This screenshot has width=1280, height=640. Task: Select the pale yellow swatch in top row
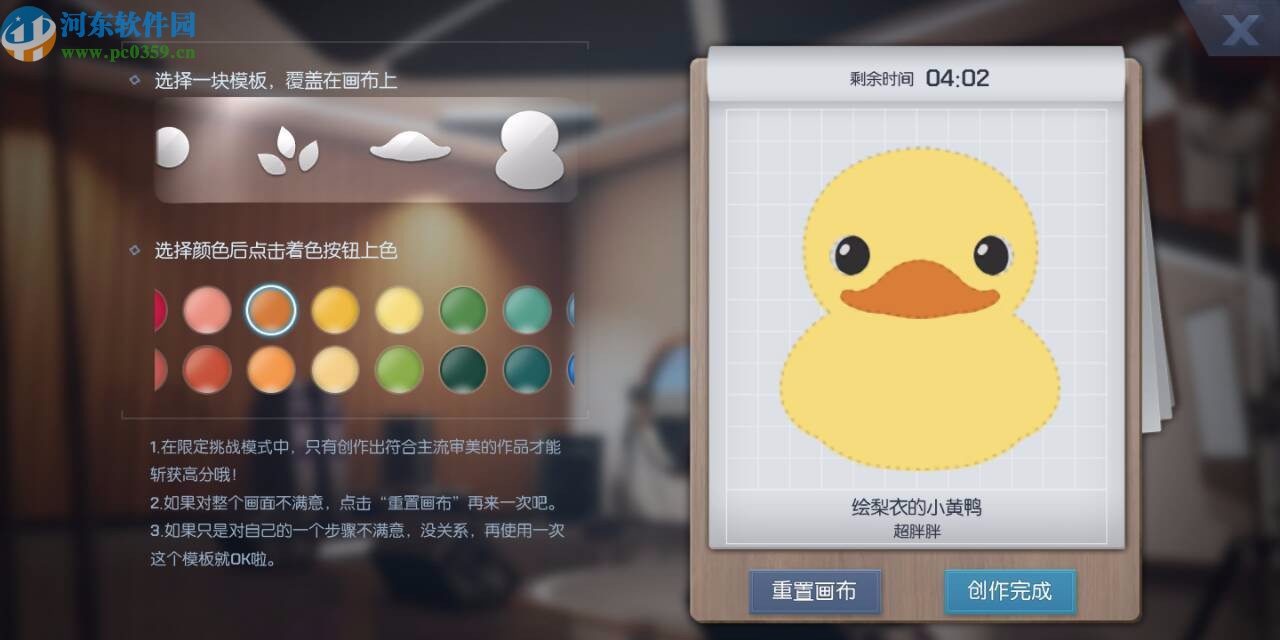[399, 310]
